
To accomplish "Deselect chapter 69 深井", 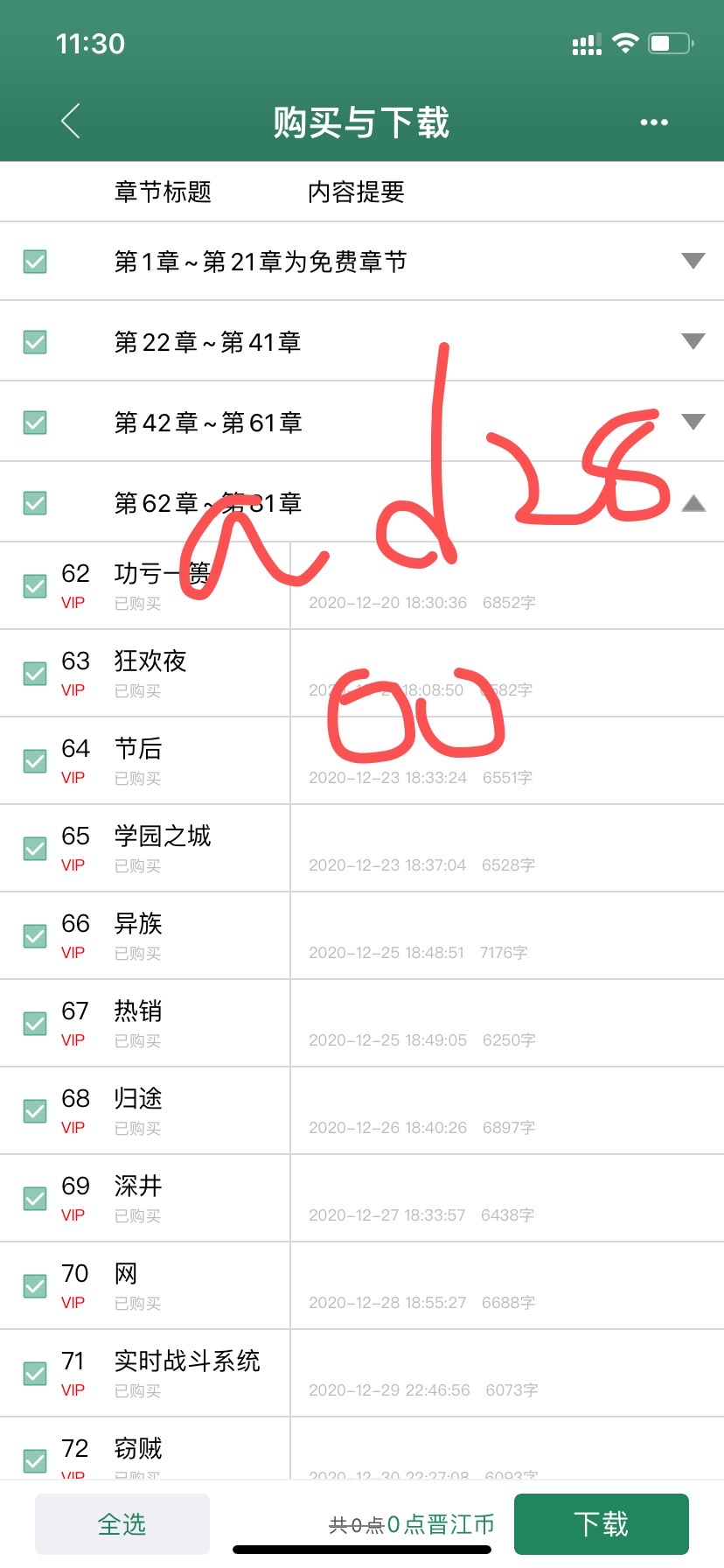I will (35, 1198).
